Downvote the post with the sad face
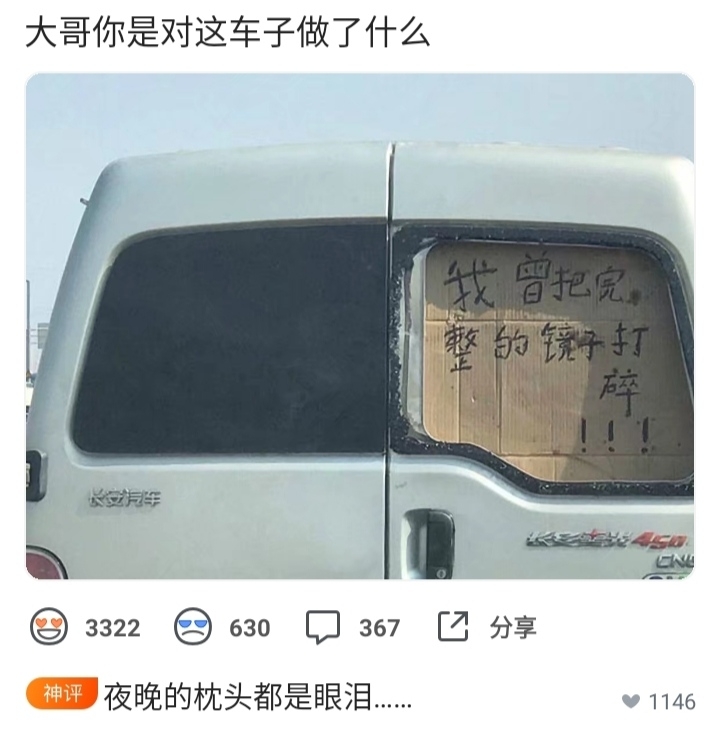720x733 pixels. click(193, 626)
